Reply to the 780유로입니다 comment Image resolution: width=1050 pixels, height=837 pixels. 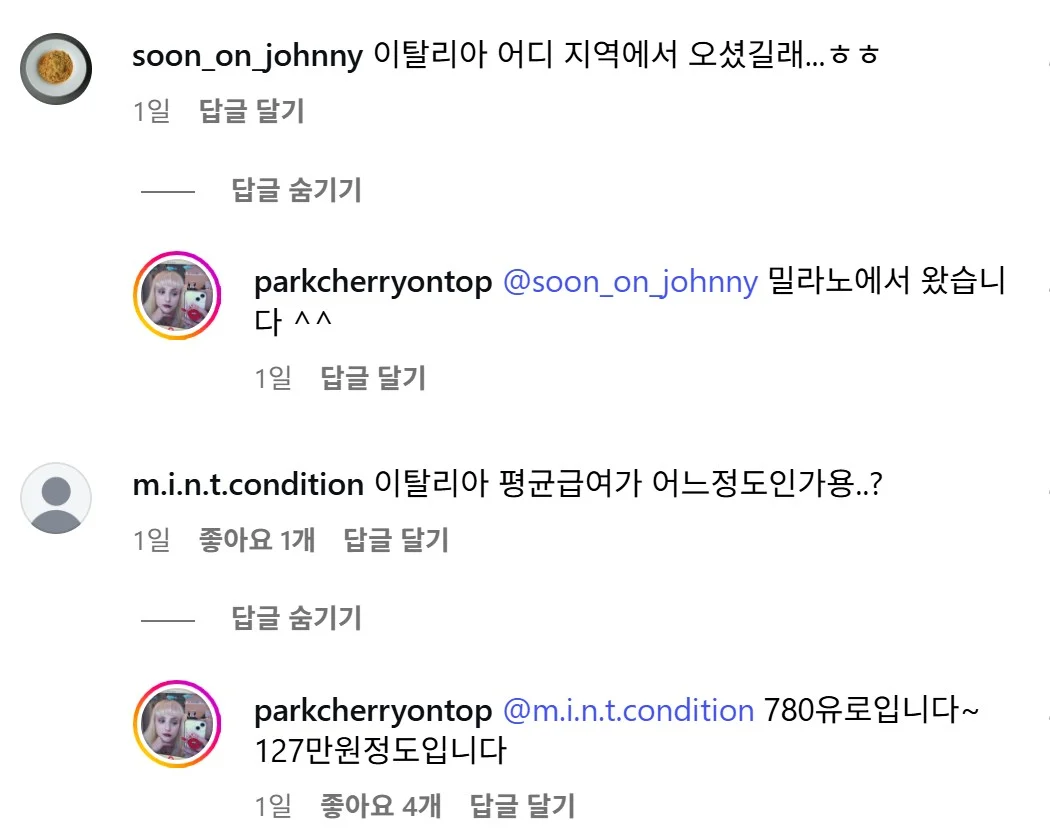(x=522, y=805)
